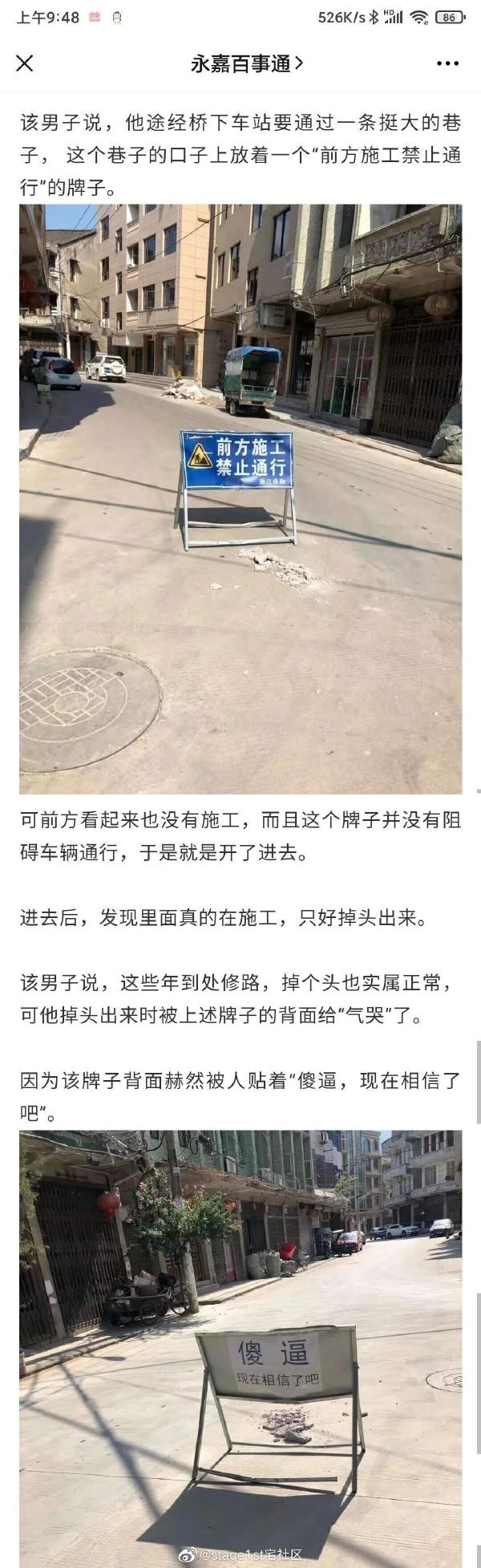Open the 永嘉百事通 account title
The image size is (481, 1568).
pyautogui.click(x=246, y=64)
